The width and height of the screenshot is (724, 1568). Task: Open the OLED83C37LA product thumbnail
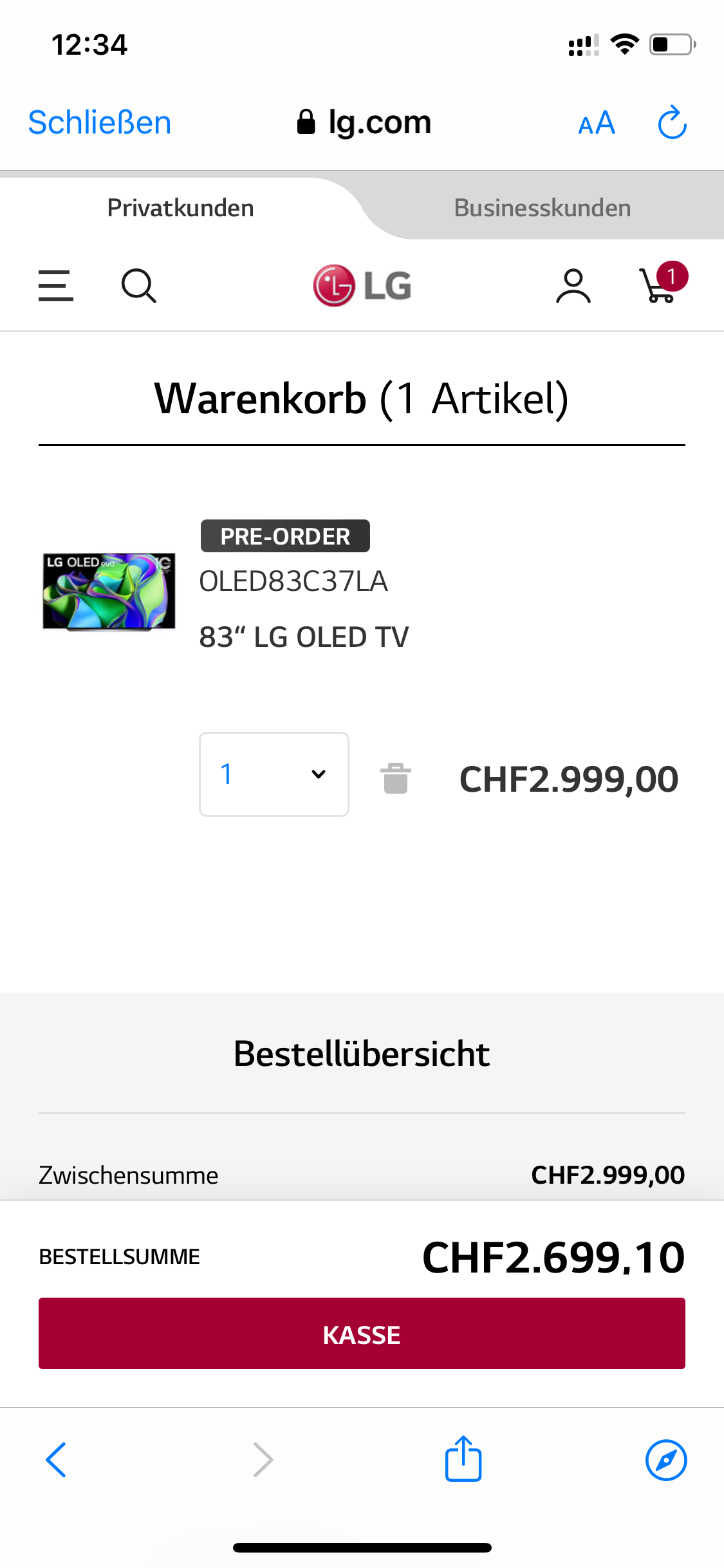point(109,591)
